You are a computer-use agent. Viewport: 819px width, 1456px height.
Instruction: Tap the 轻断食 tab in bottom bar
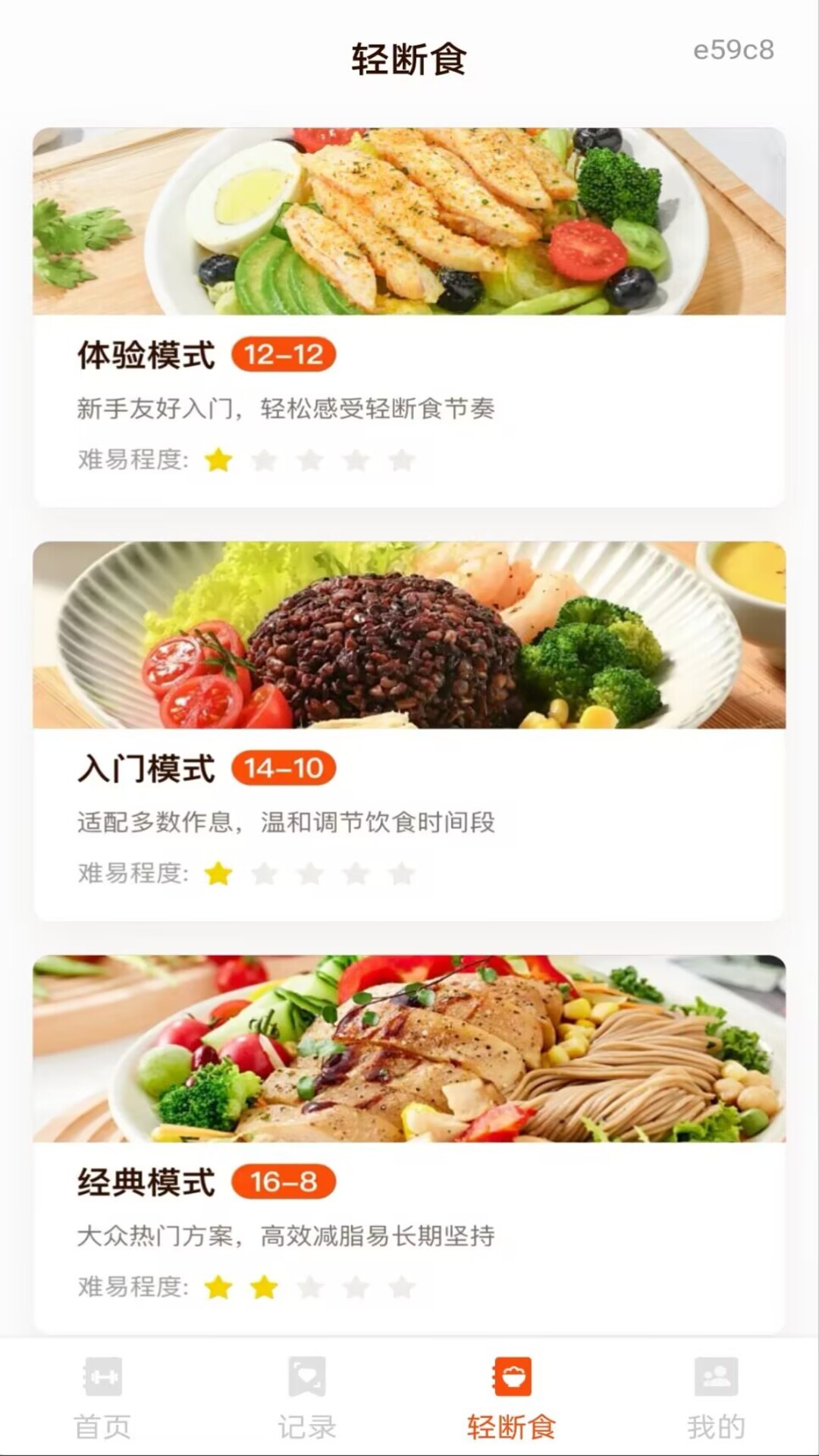512,1398
